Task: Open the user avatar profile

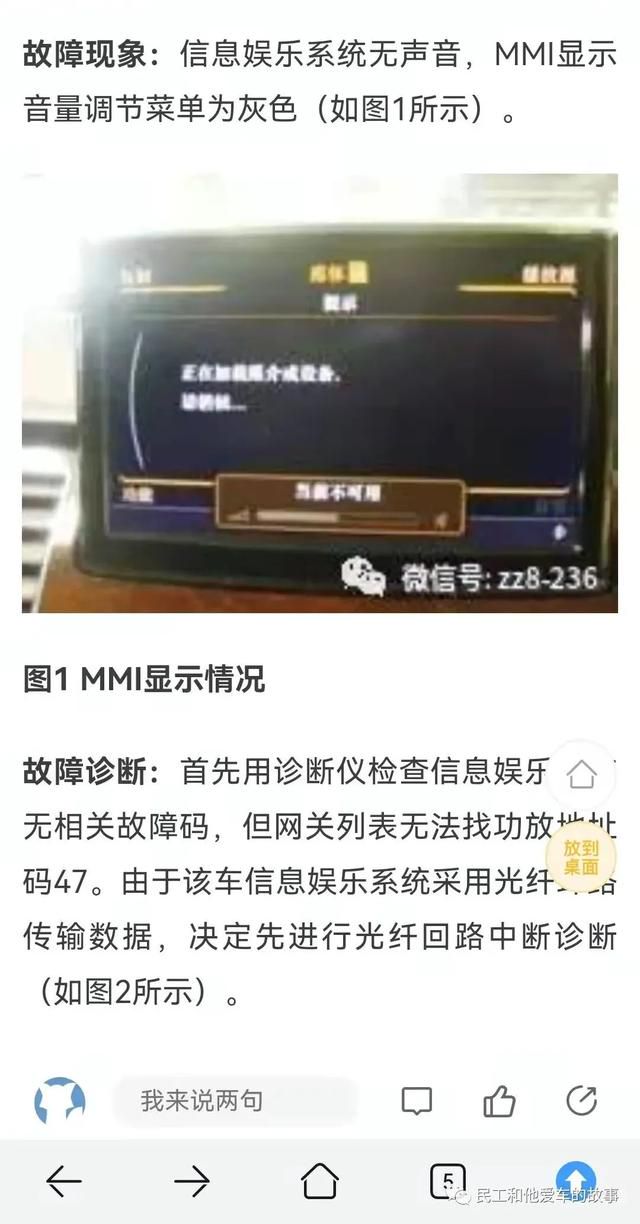Action: pos(60,1101)
